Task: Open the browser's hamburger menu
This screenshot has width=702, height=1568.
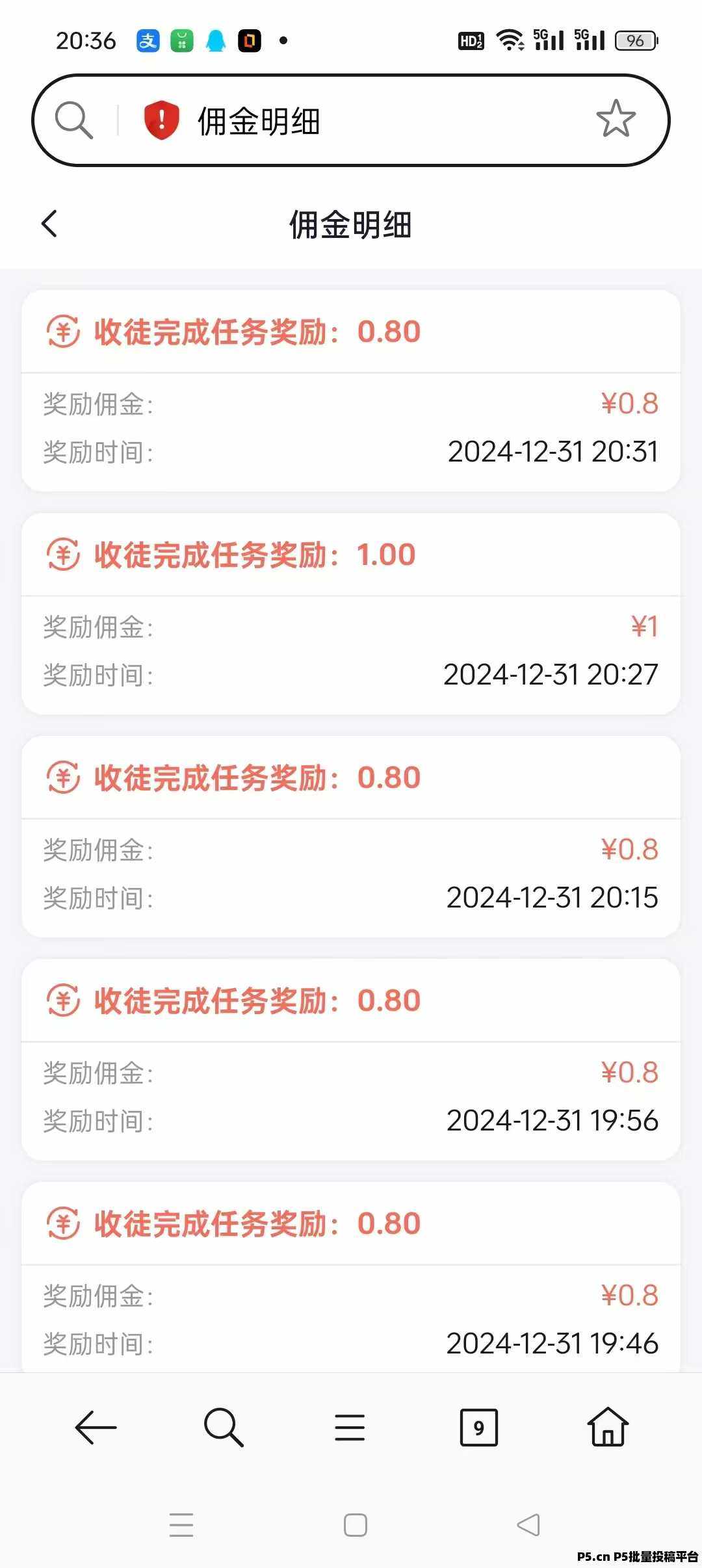Action: 350,1428
